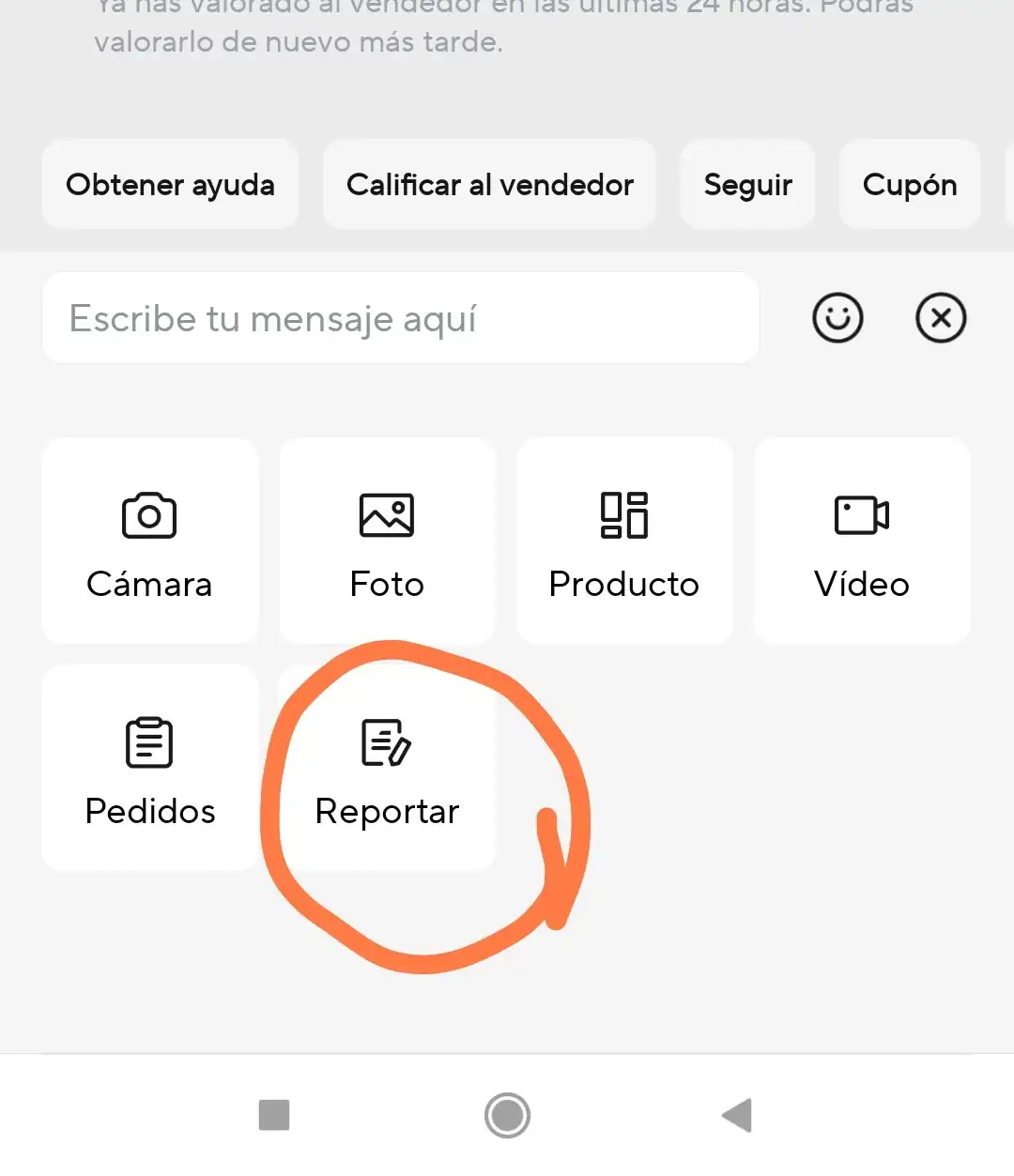Open the Cupón chip
This screenshot has width=1014, height=1176.
click(x=909, y=185)
